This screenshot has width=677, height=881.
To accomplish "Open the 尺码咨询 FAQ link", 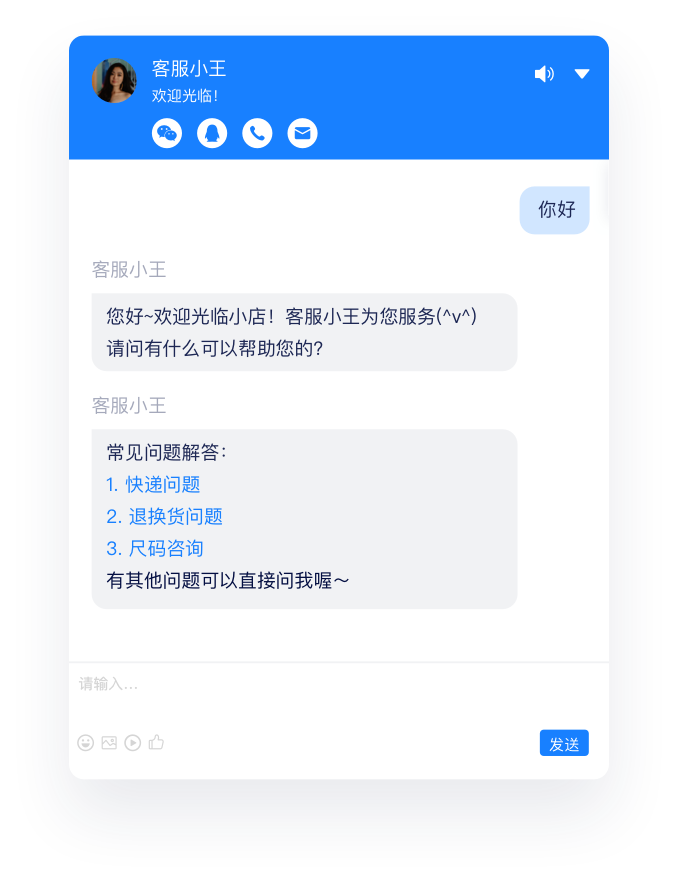I will click(155, 548).
